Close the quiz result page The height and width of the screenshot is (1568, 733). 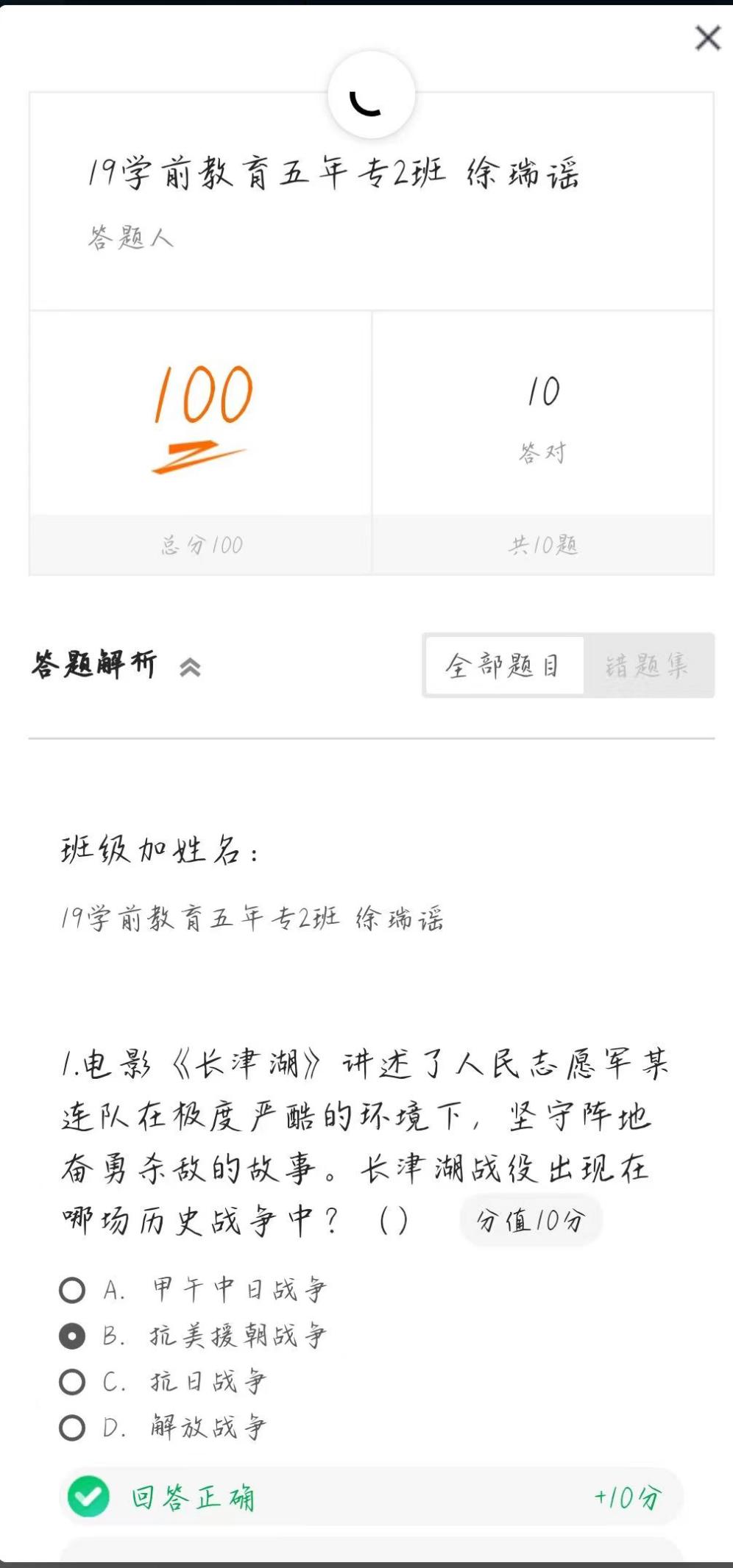pyautogui.click(x=707, y=38)
